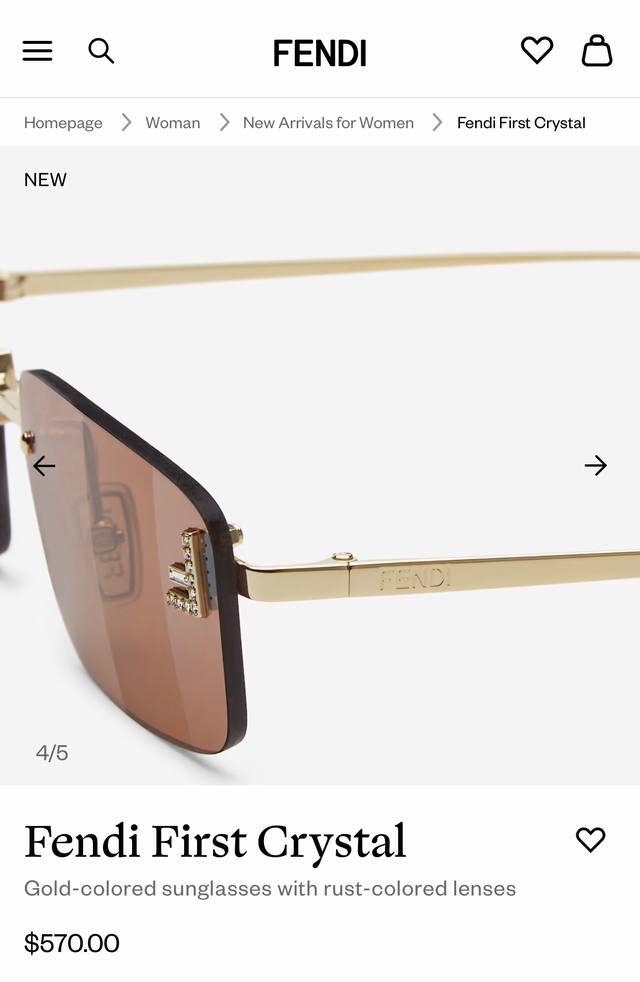
Task: Open the Woman breadcrumb
Action: (x=172, y=123)
